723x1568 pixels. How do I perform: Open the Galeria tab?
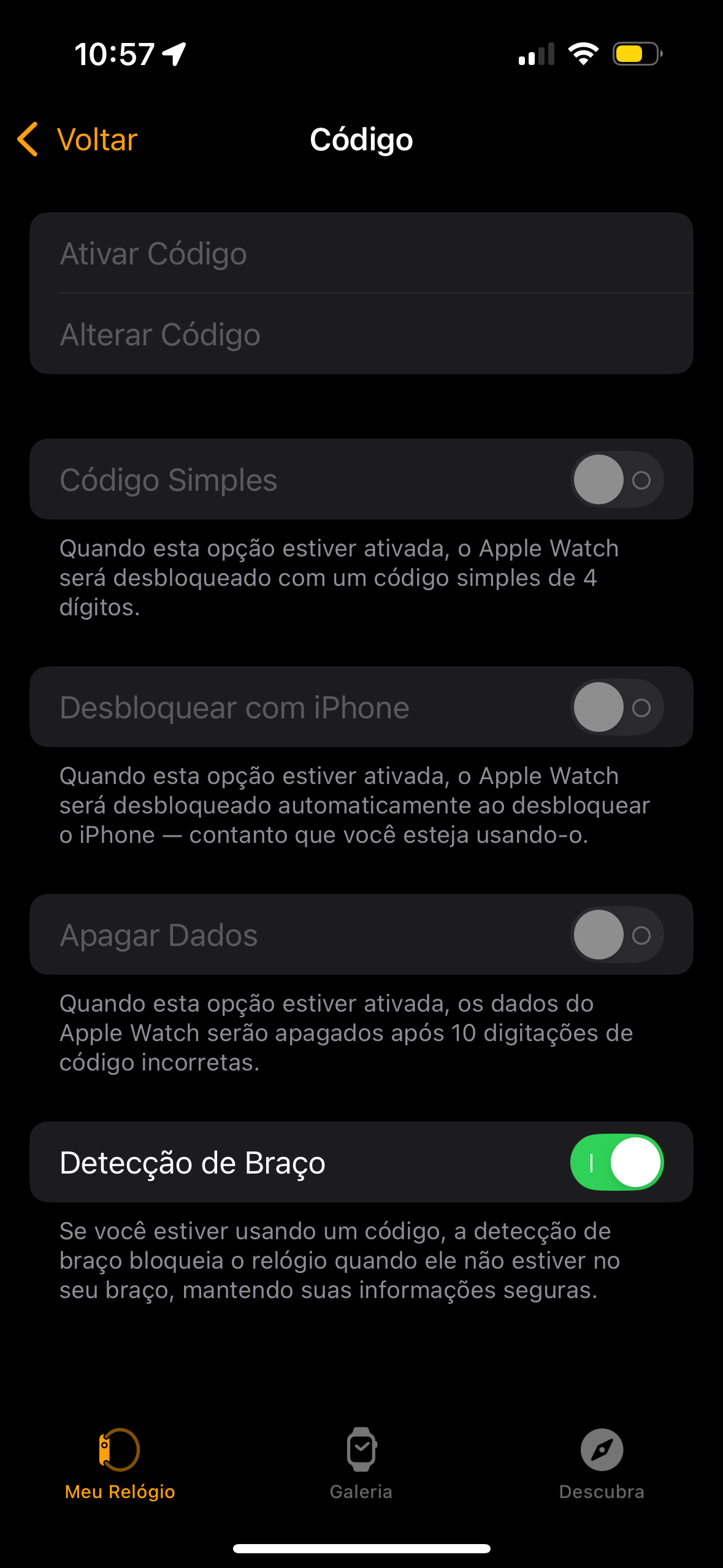pyautogui.click(x=361, y=1463)
